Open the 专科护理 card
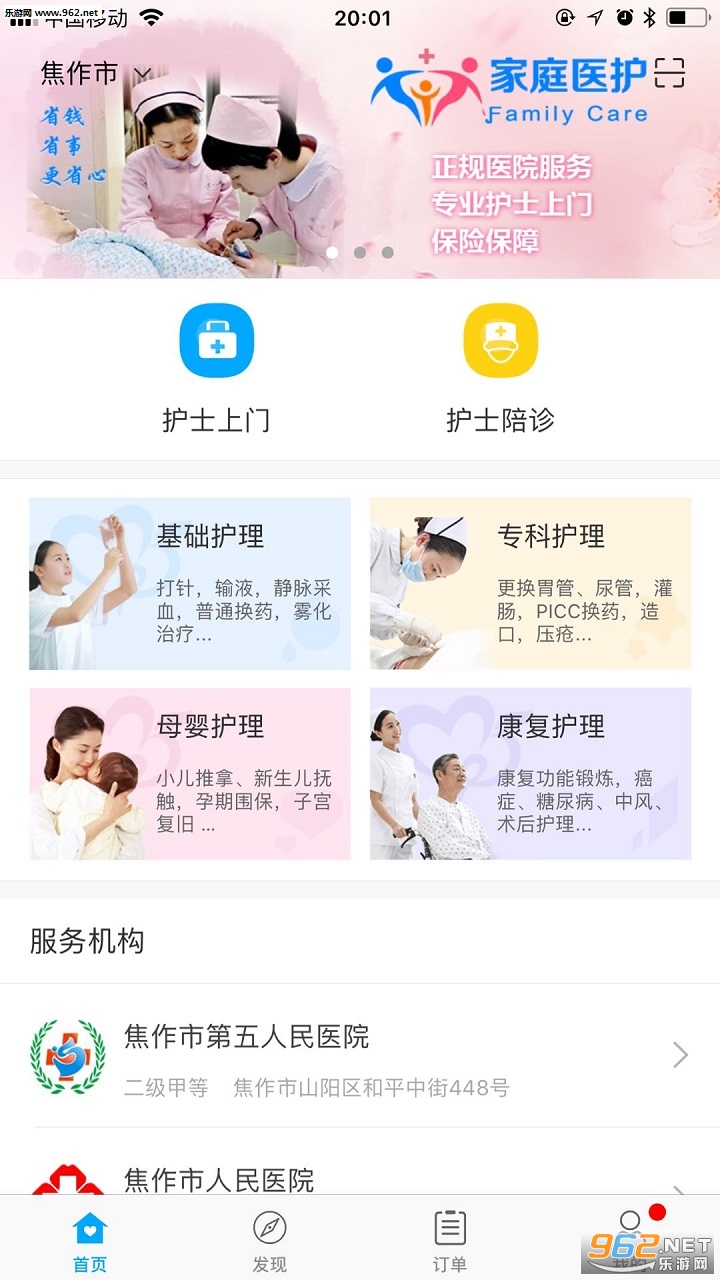720x1280 pixels. [531, 584]
